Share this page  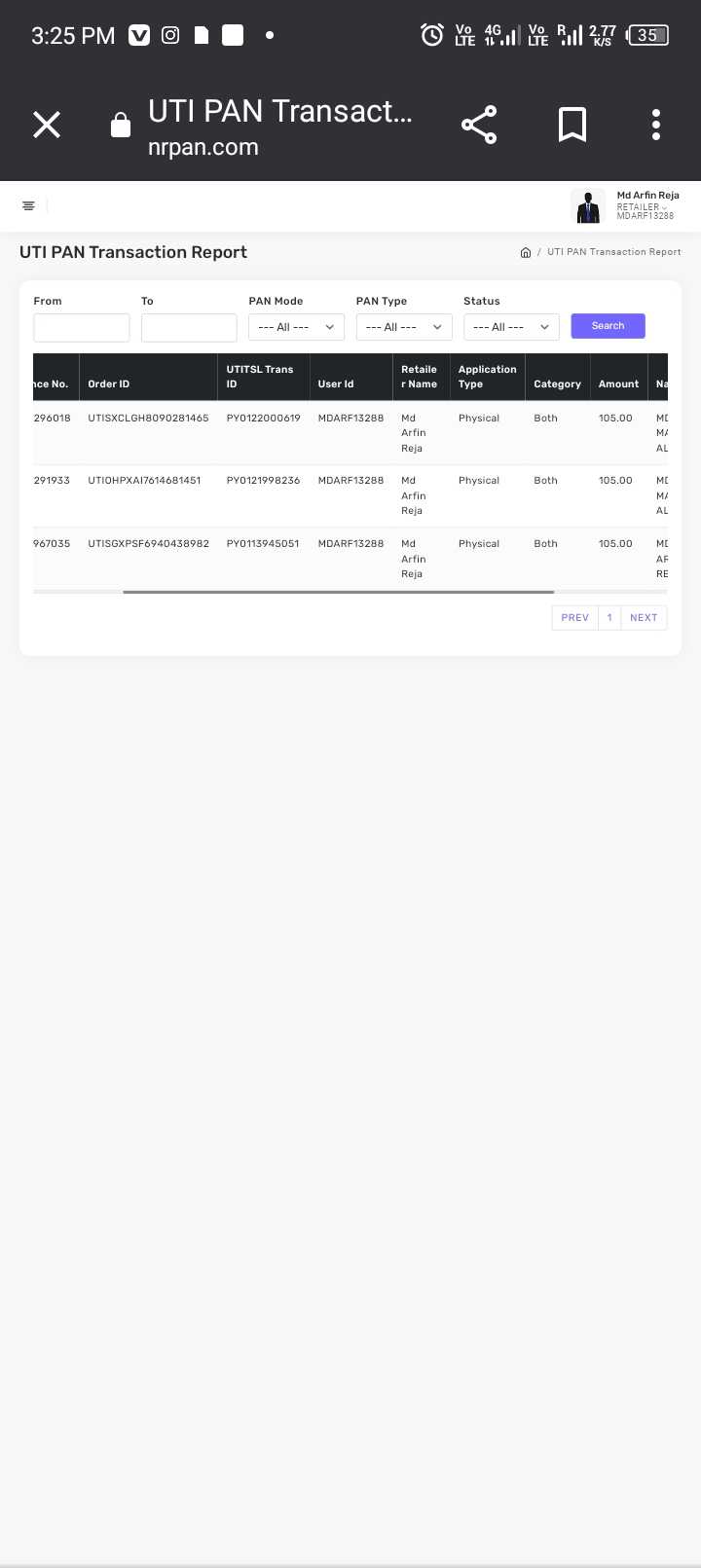478,125
